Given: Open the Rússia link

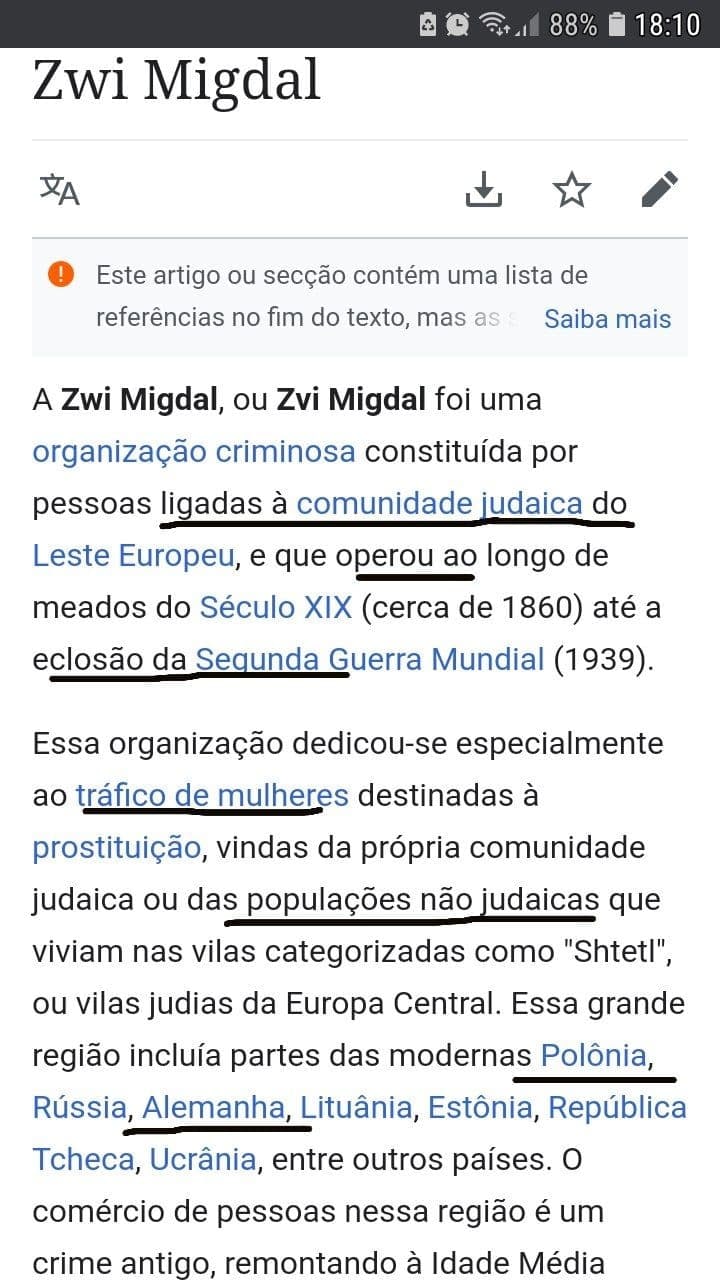Looking at the screenshot, I should pos(79,1107).
